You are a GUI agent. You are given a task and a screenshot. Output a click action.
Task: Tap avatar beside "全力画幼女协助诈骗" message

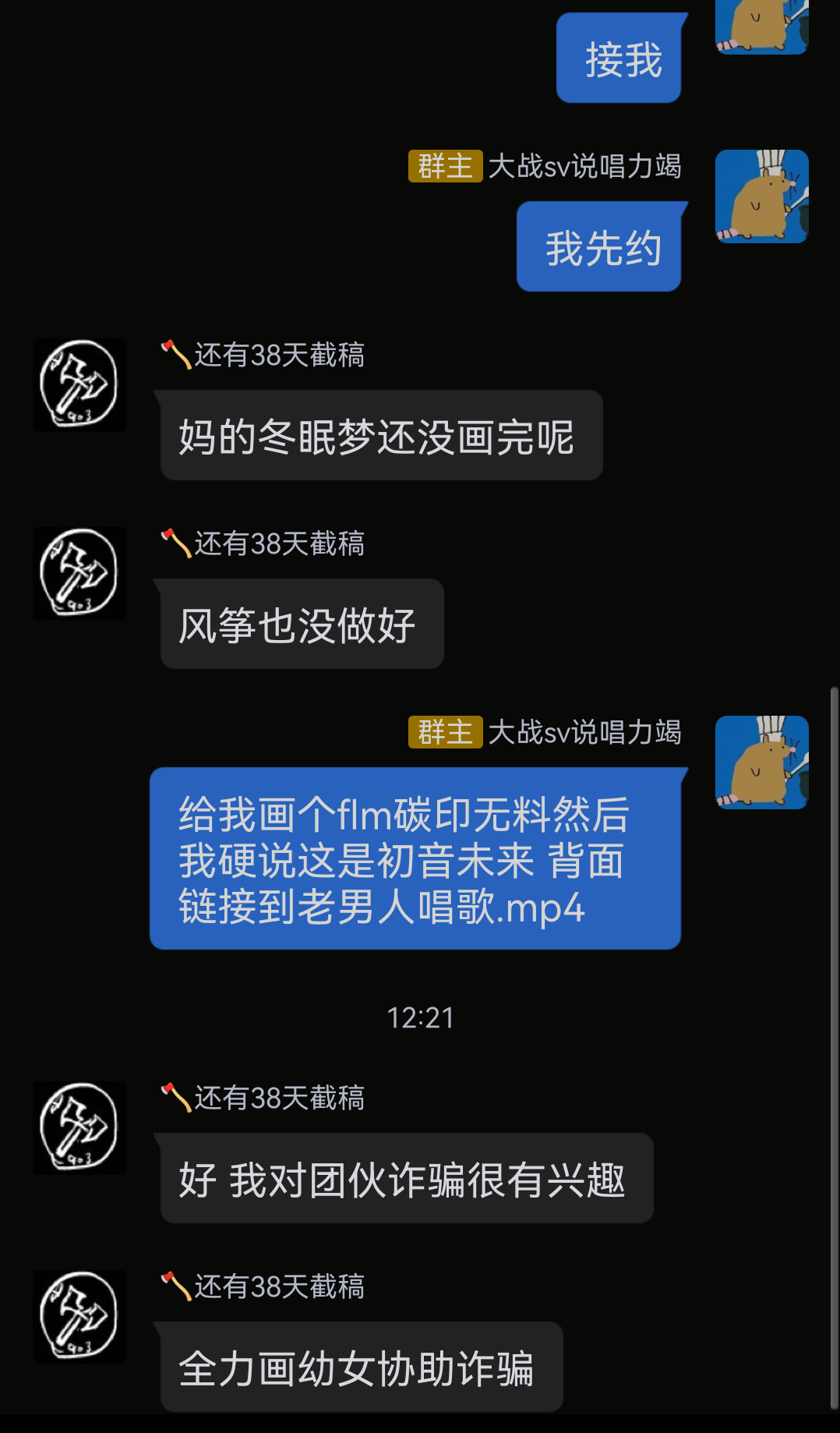tap(79, 1316)
